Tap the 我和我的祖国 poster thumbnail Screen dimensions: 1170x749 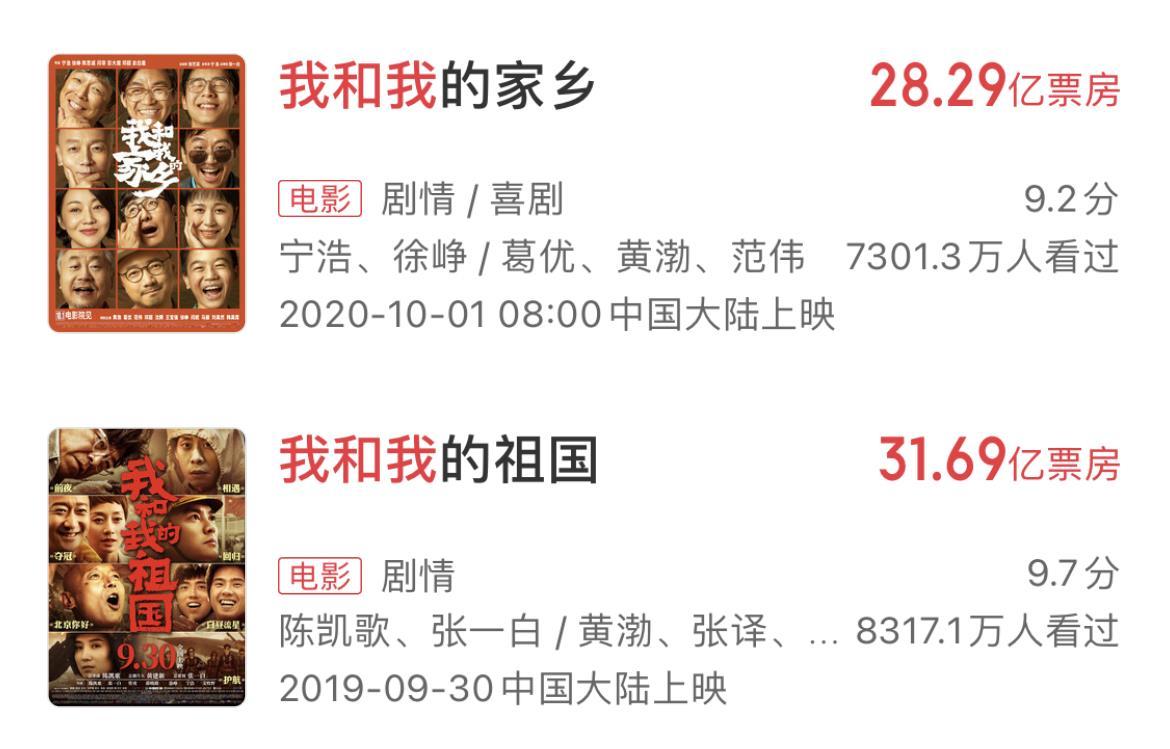pyautogui.click(x=147, y=567)
